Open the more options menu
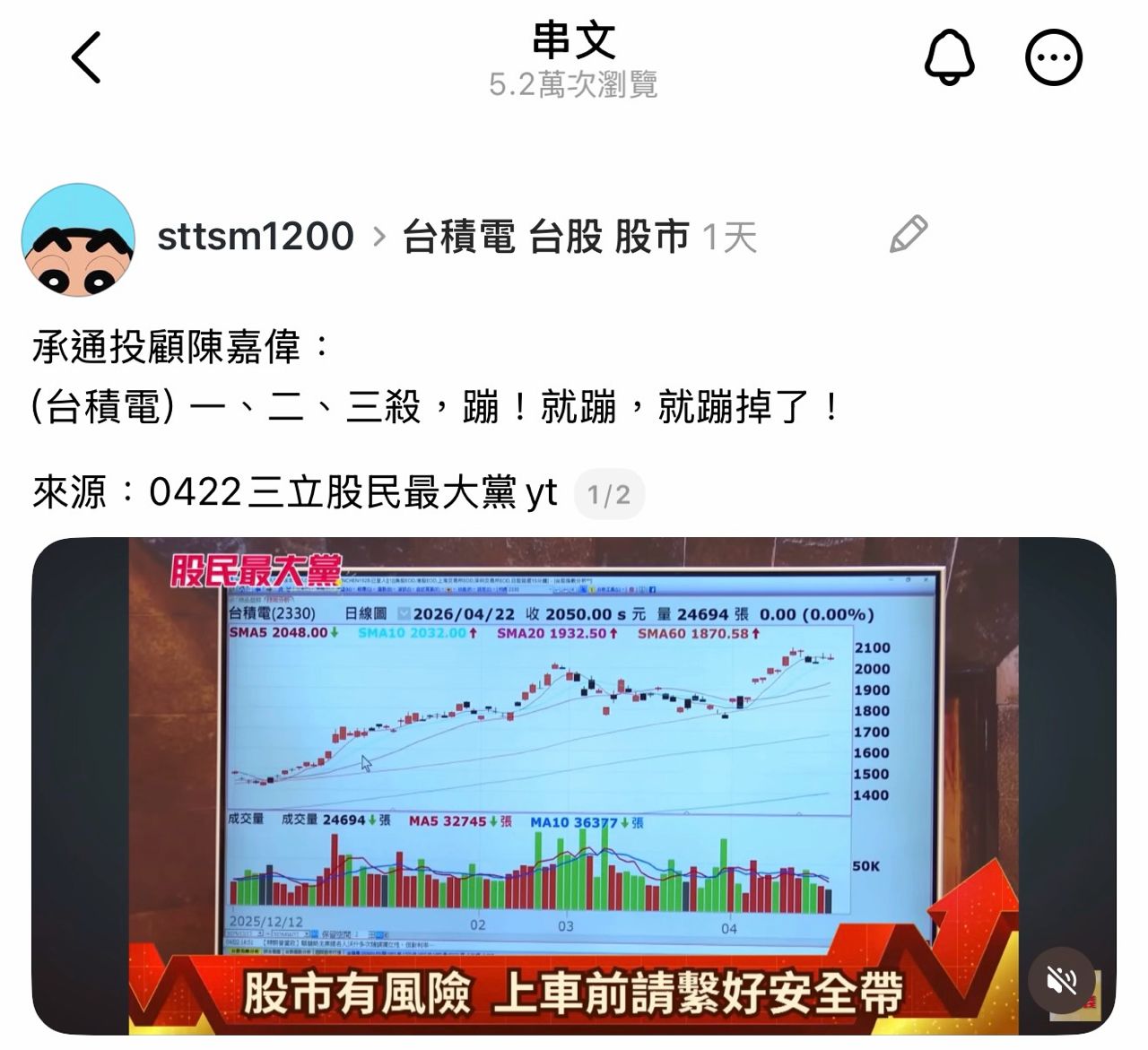1148x1050 pixels. pos(1054,58)
